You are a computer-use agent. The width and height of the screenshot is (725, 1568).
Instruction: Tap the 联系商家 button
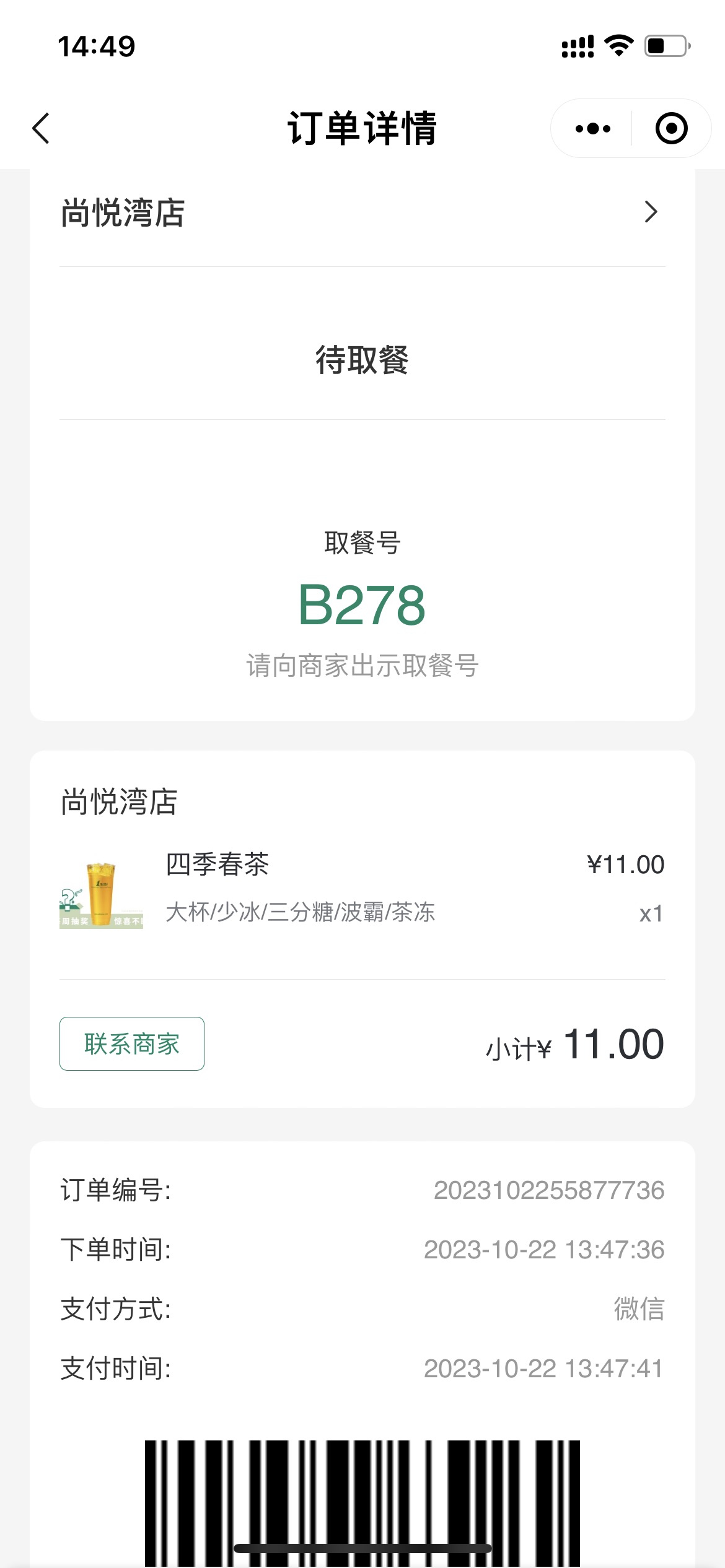coord(132,1043)
